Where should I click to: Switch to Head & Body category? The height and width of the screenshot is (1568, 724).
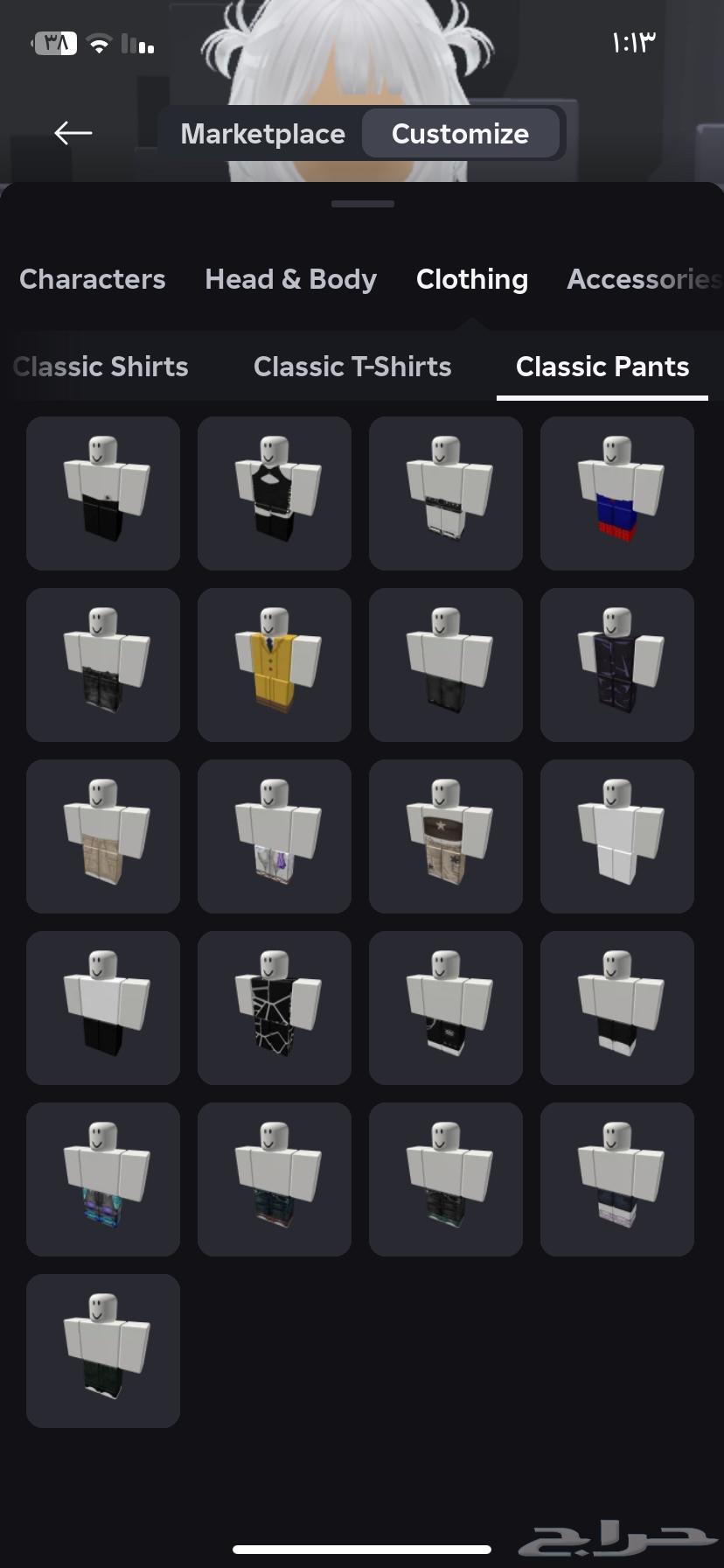(x=290, y=279)
